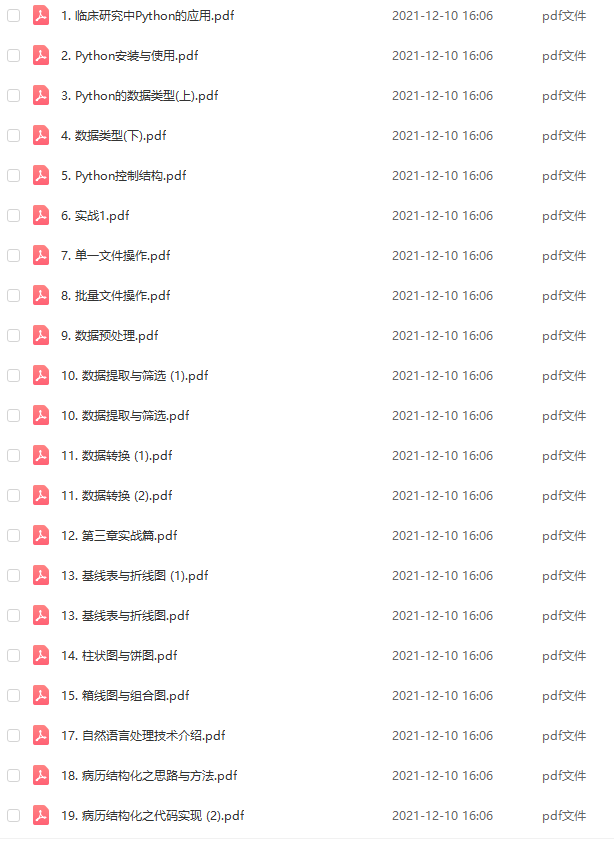
Task: Check the box for 11. 数据转换 (2).pdf
Action: 14,496
